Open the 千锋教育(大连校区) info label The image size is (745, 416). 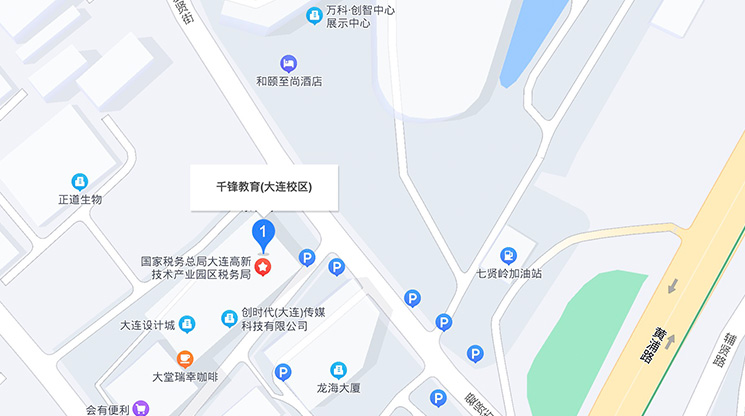[x=265, y=187]
